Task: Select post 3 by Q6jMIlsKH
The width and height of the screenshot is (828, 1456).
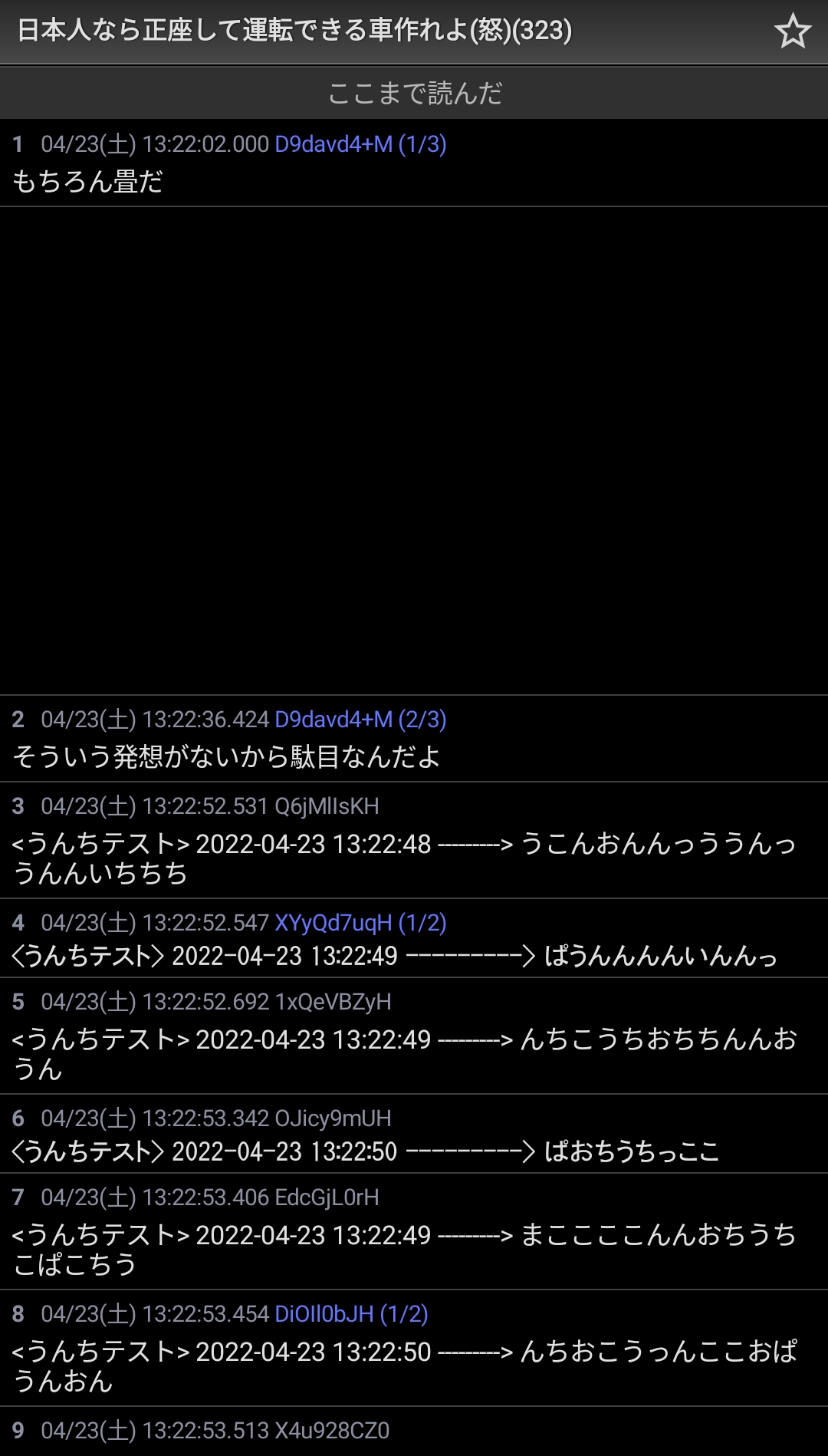Action: [414, 841]
